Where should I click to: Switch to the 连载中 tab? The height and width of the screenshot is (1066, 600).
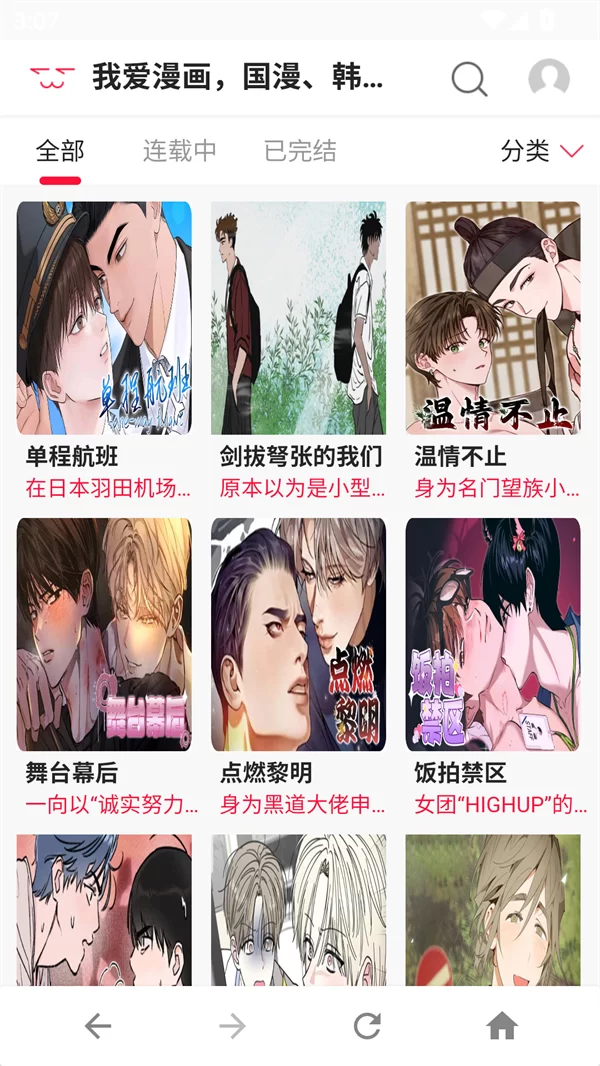pyautogui.click(x=180, y=151)
